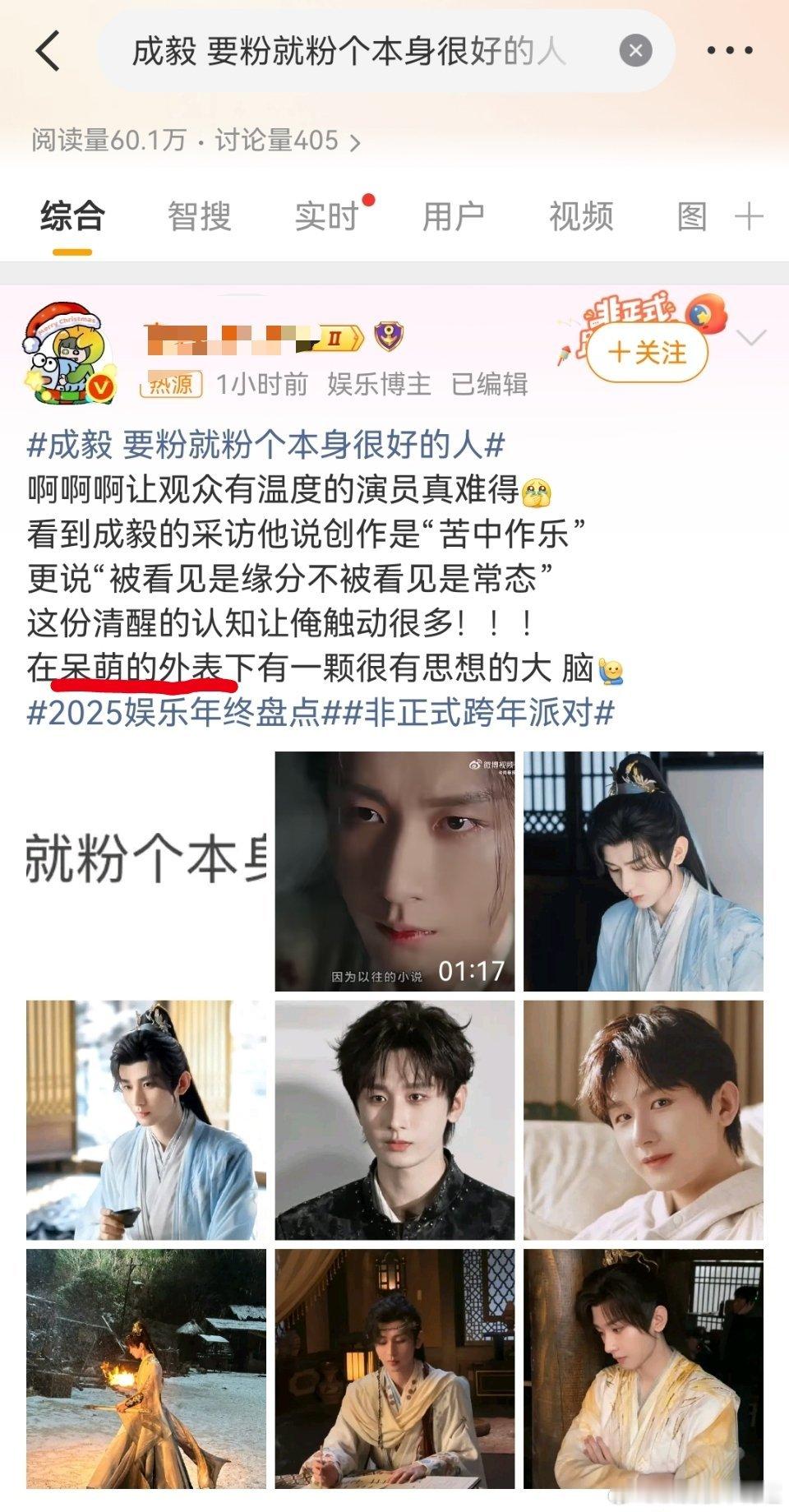The height and width of the screenshot is (1512, 789).
Task: Toggle follow with the +关注 button
Action: tap(649, 350)
